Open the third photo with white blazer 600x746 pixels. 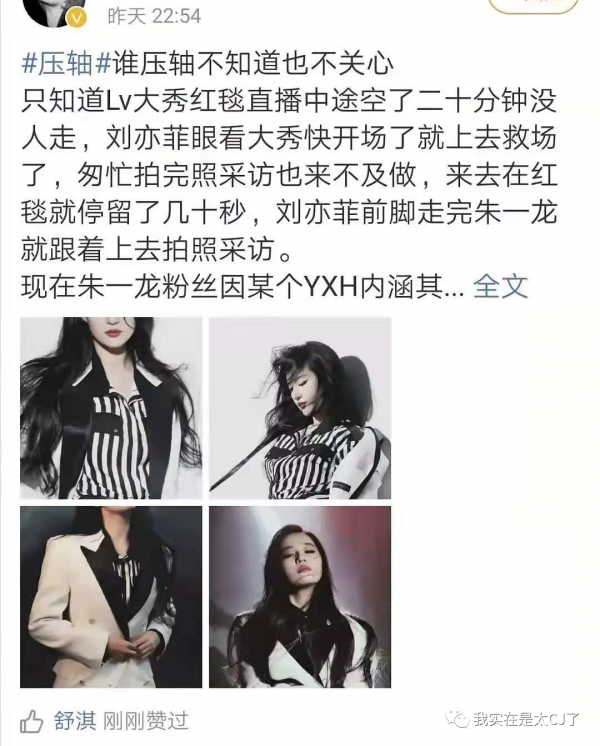110,597
